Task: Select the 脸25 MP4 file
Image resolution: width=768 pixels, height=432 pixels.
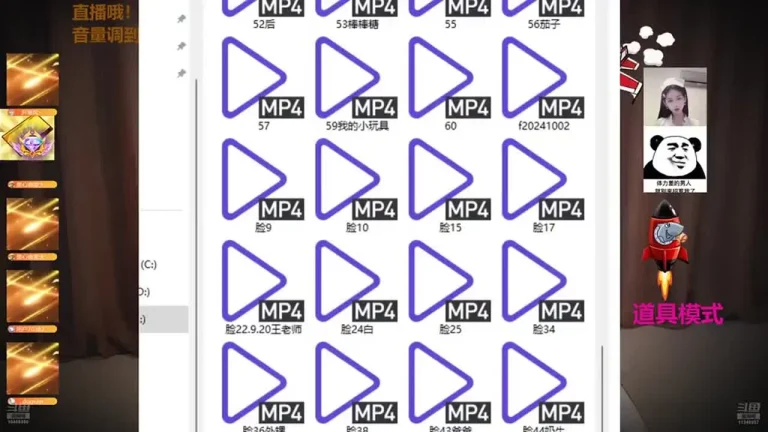Action: (x=449, y=282)
